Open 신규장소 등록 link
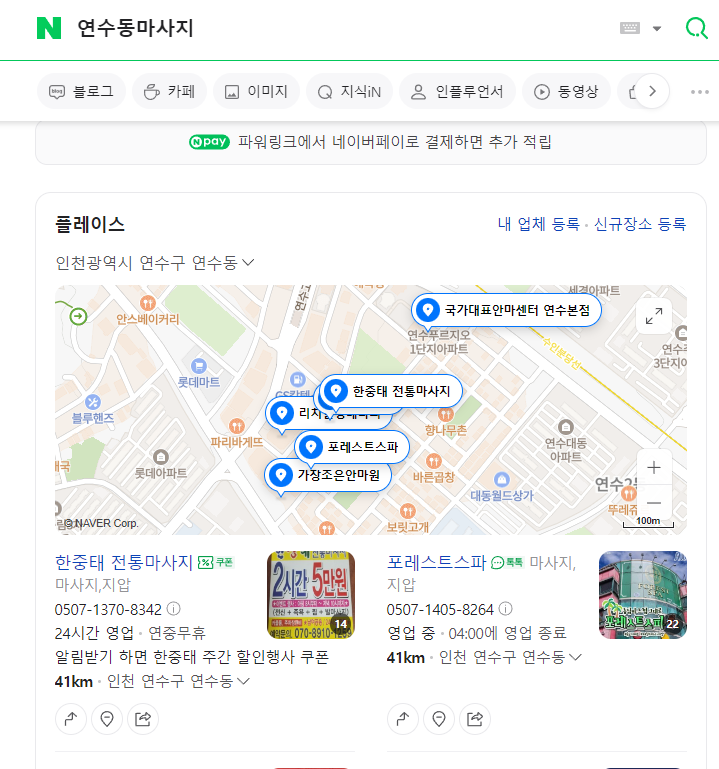719x769 pixels. coord(640,224)
